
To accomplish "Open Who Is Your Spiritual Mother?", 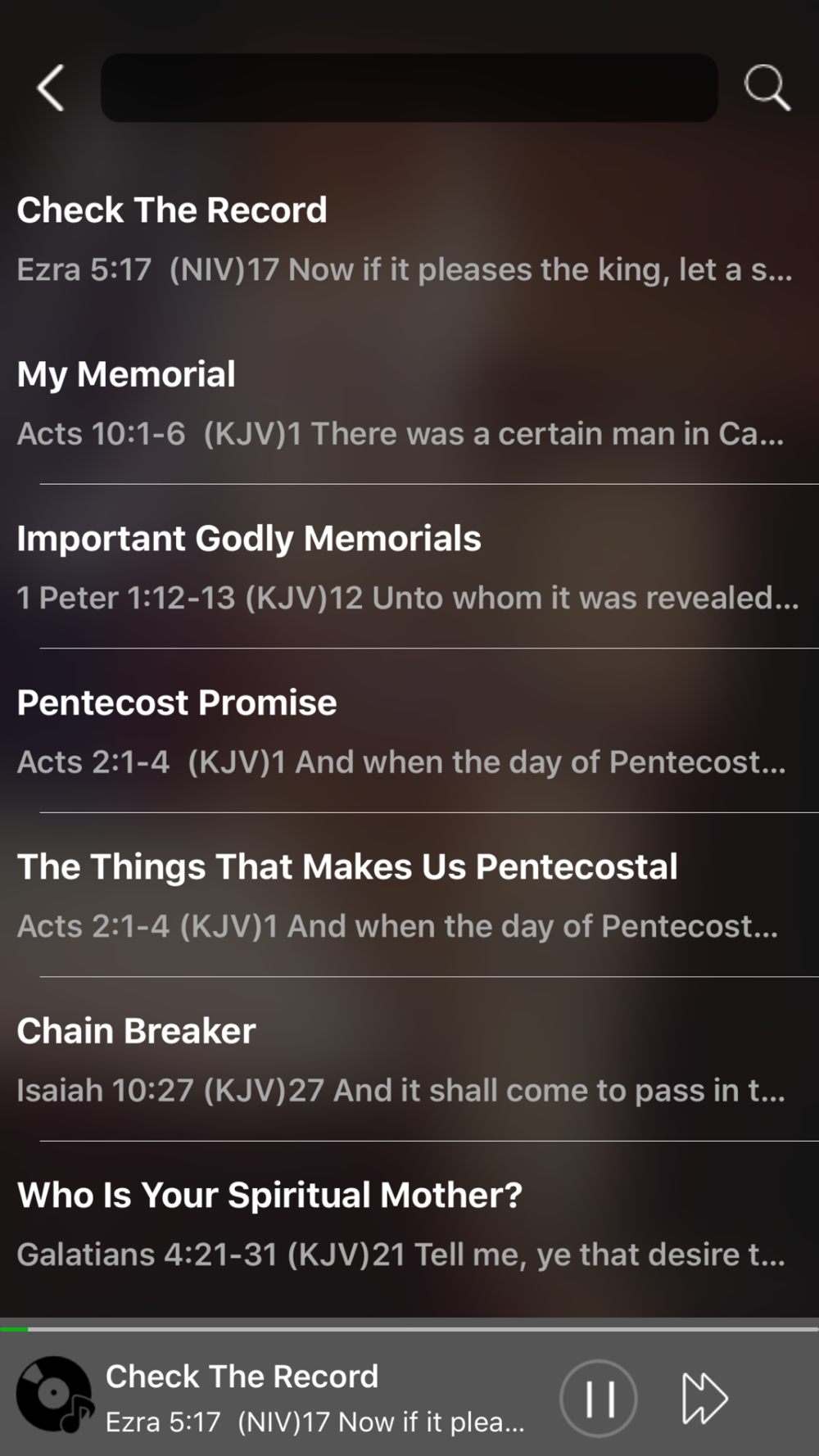I will pos(409,1223).
